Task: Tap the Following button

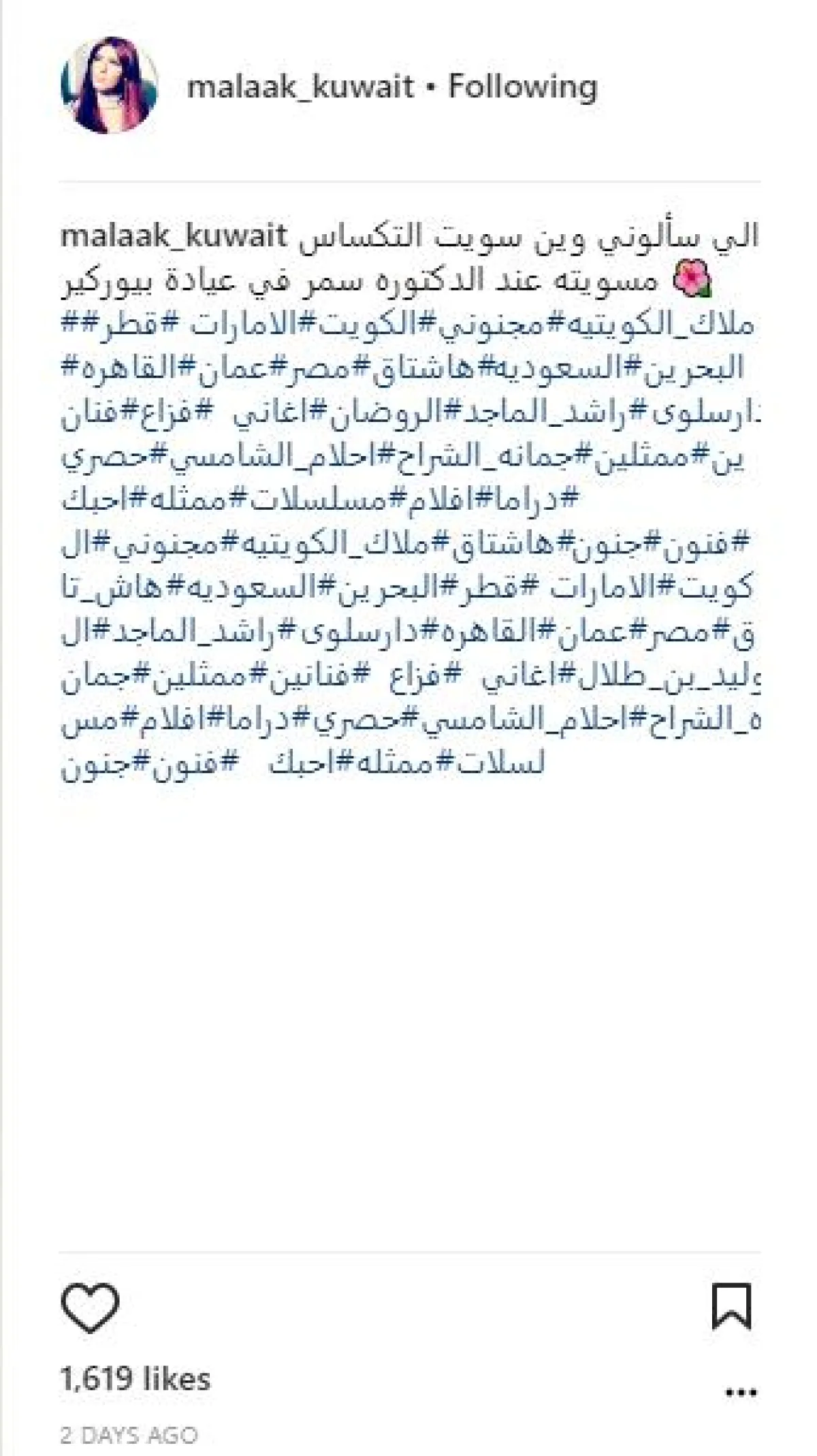Action: (x=522, y=86)
